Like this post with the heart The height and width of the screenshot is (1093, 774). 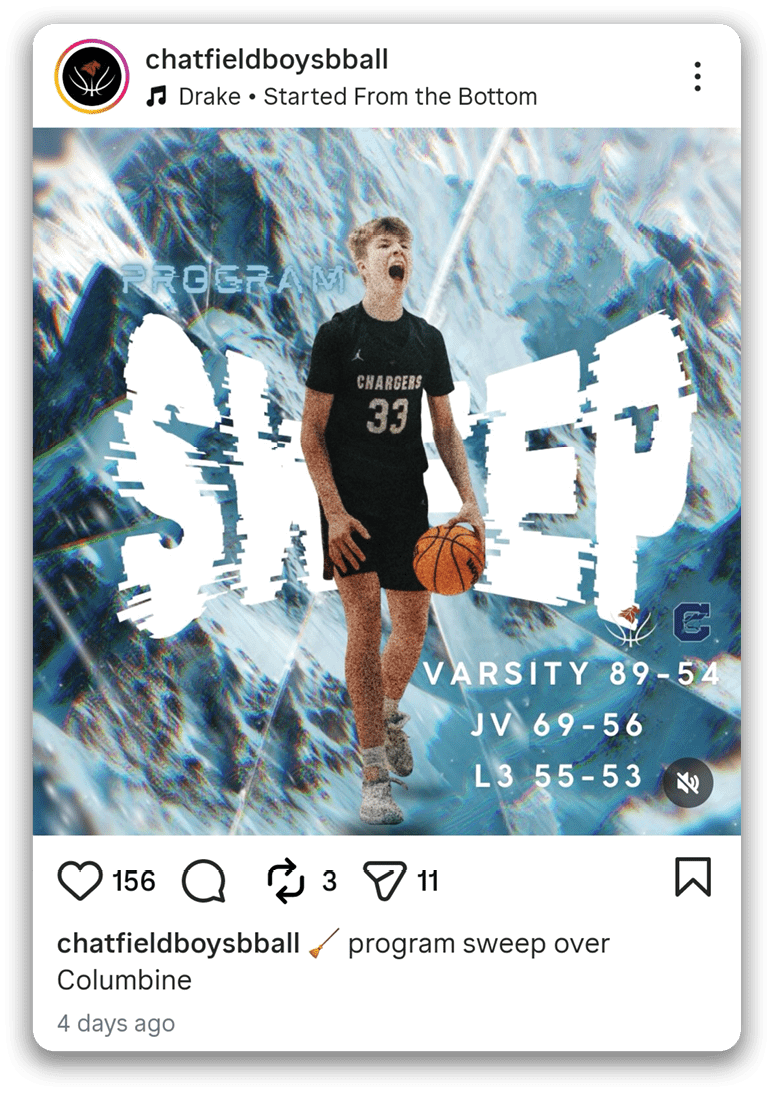point(81,880)
